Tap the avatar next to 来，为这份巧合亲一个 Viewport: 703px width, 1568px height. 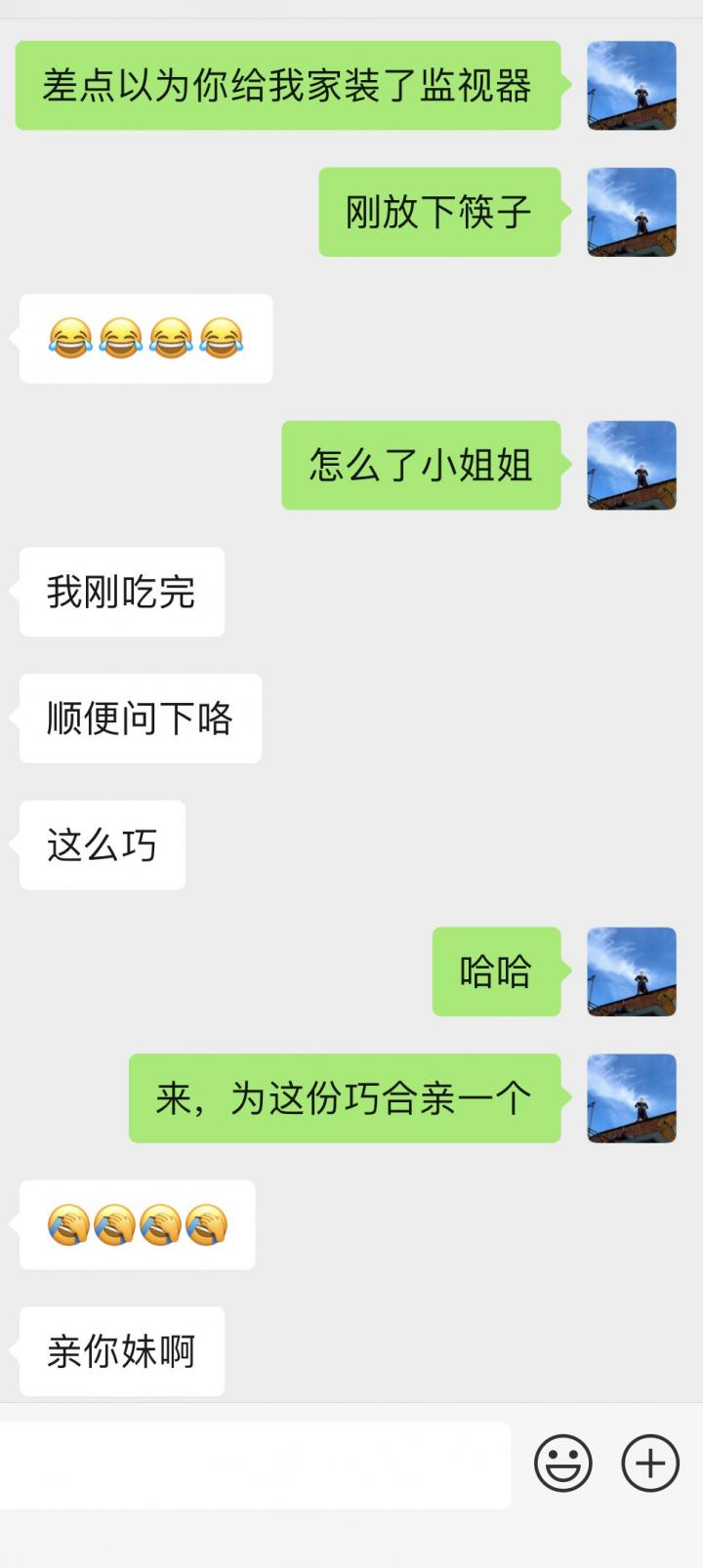(631, 1096)
